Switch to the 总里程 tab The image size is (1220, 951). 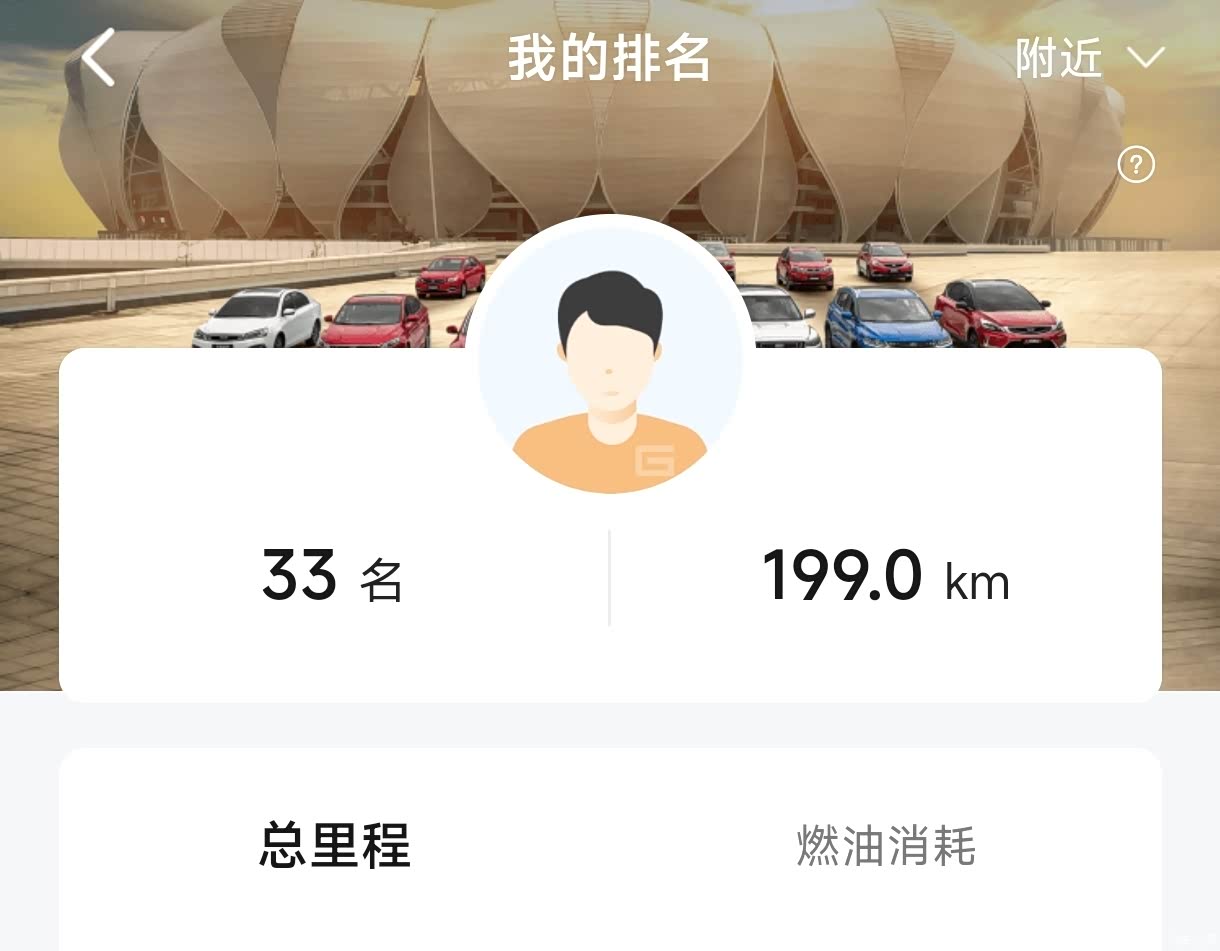click(x=335, y=846)
